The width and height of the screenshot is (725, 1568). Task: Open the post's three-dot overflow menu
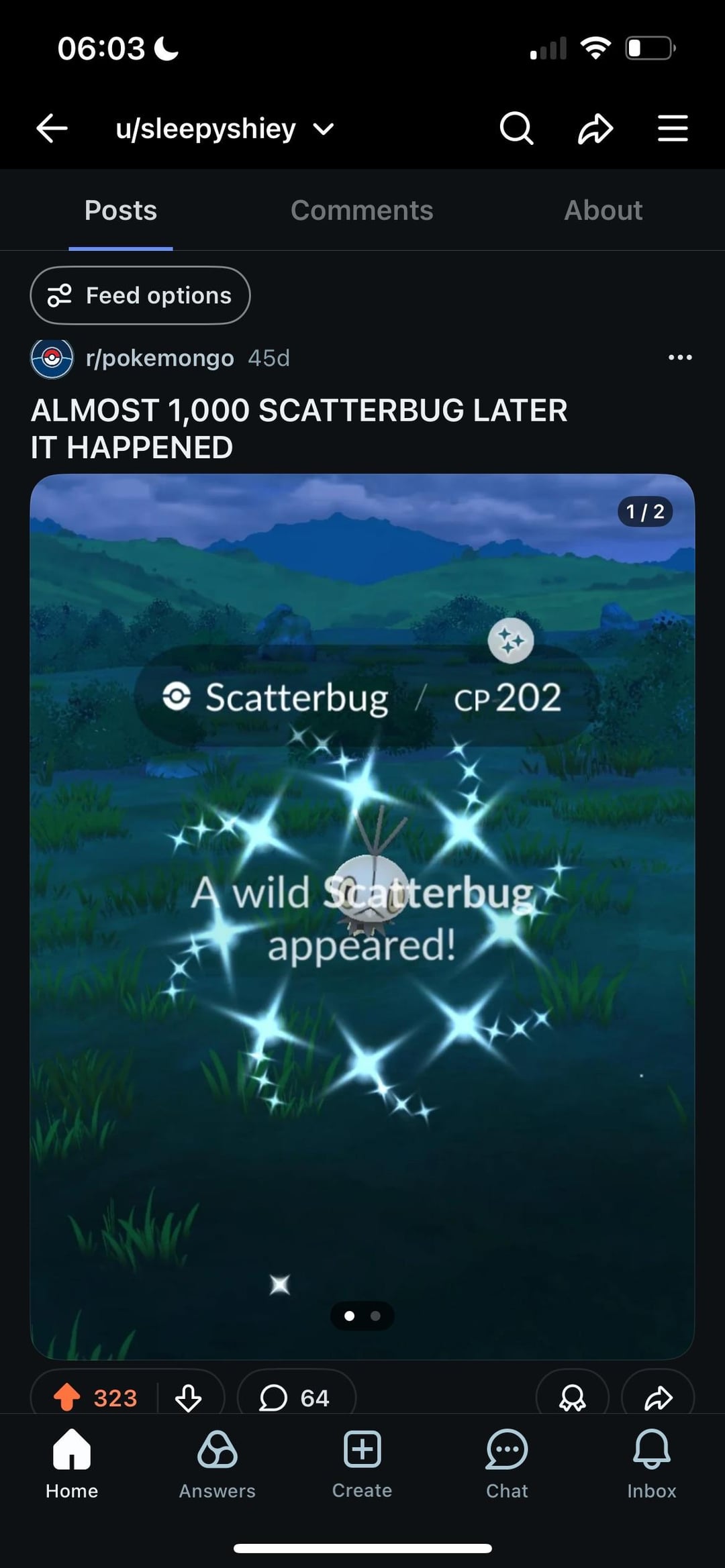pyautogui.click(x=680, y=358)
